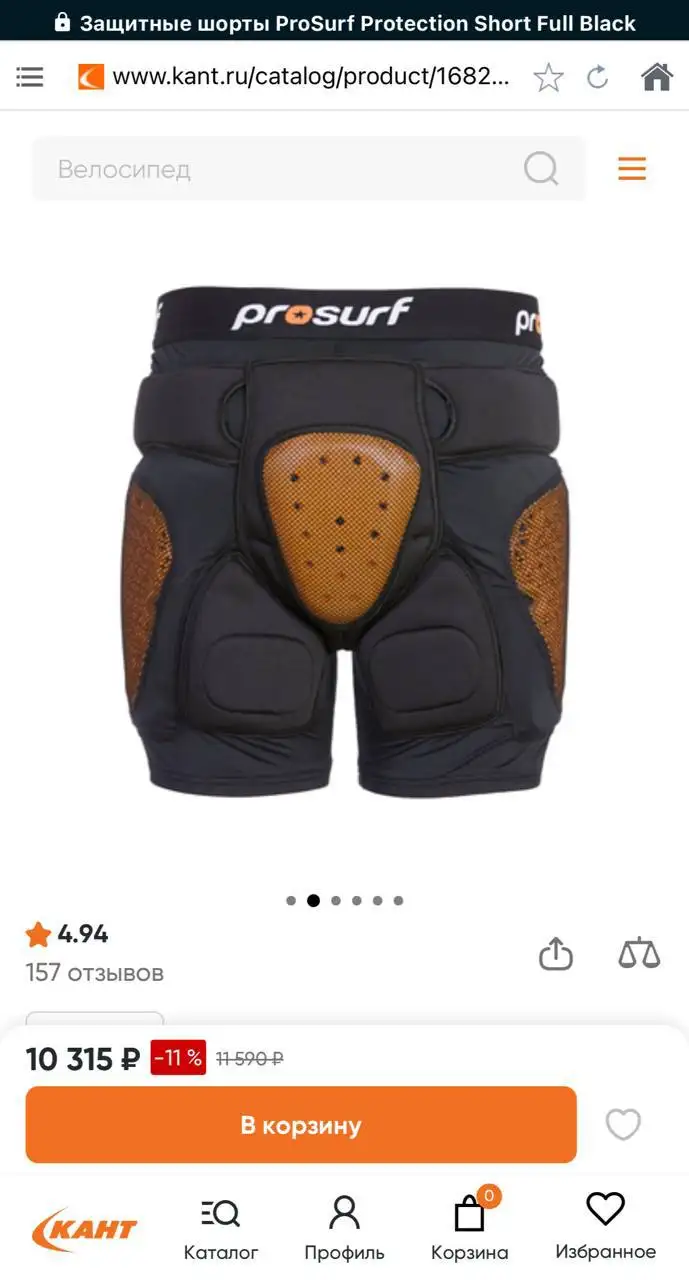Add to cart with В корзину
Image resolution: width=689 pixels, height=1280 pixels.
point(301,1125)
